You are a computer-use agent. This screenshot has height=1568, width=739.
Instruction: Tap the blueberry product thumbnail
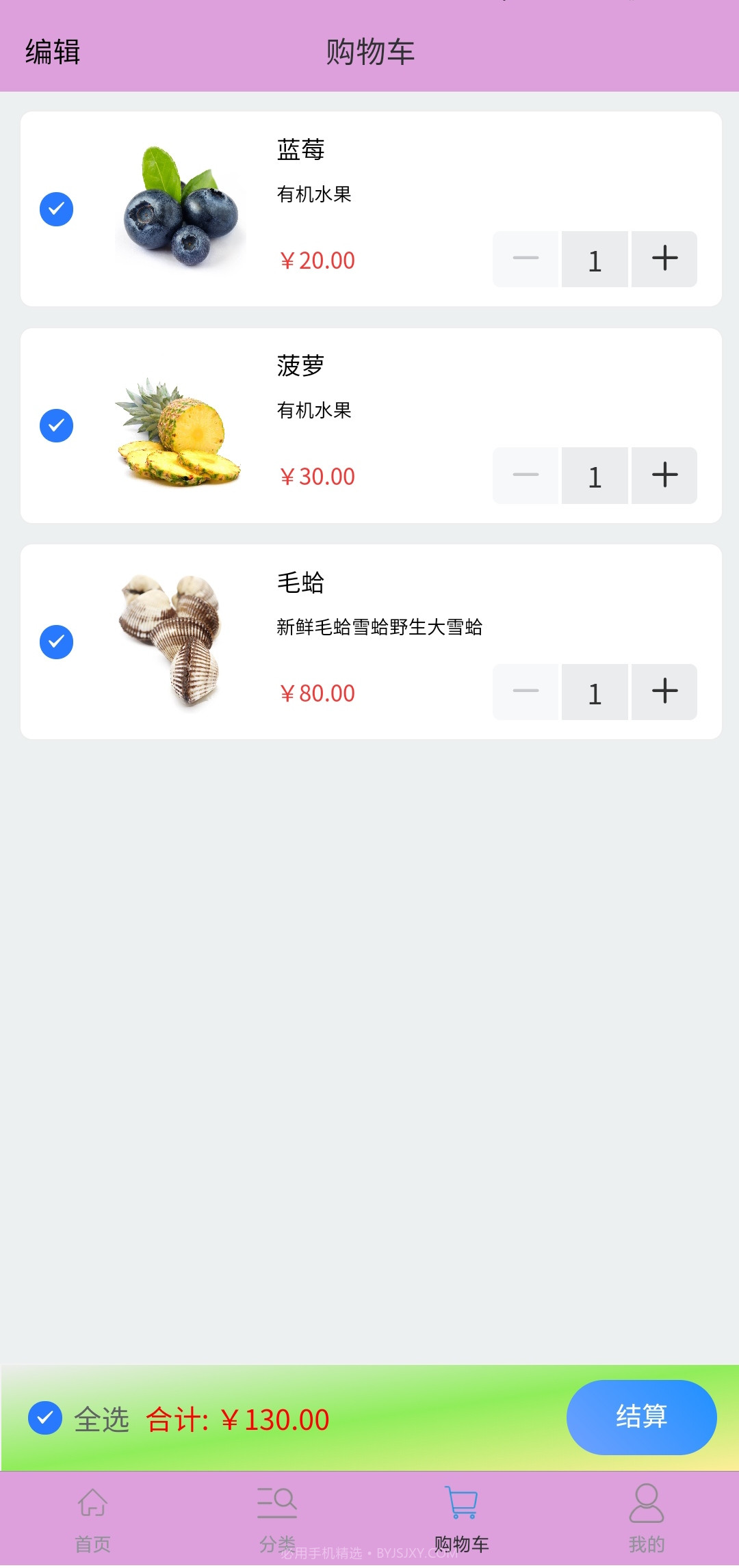[180, 209]
